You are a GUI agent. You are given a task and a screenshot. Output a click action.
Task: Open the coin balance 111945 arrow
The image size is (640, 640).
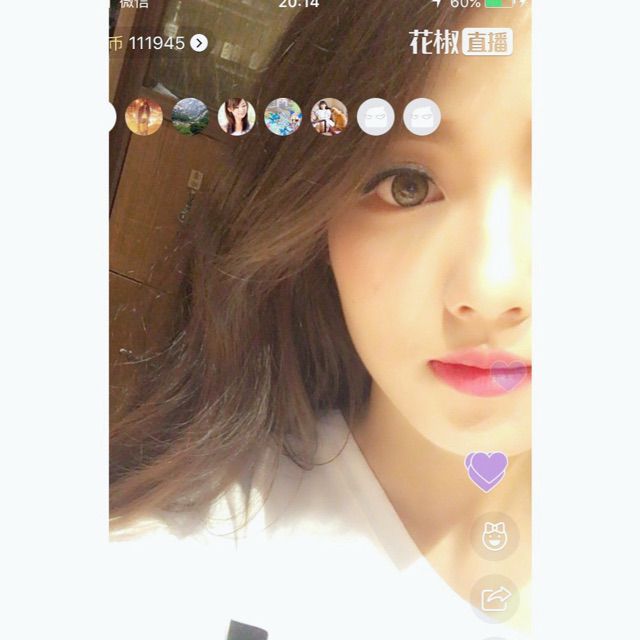(199, 42)
